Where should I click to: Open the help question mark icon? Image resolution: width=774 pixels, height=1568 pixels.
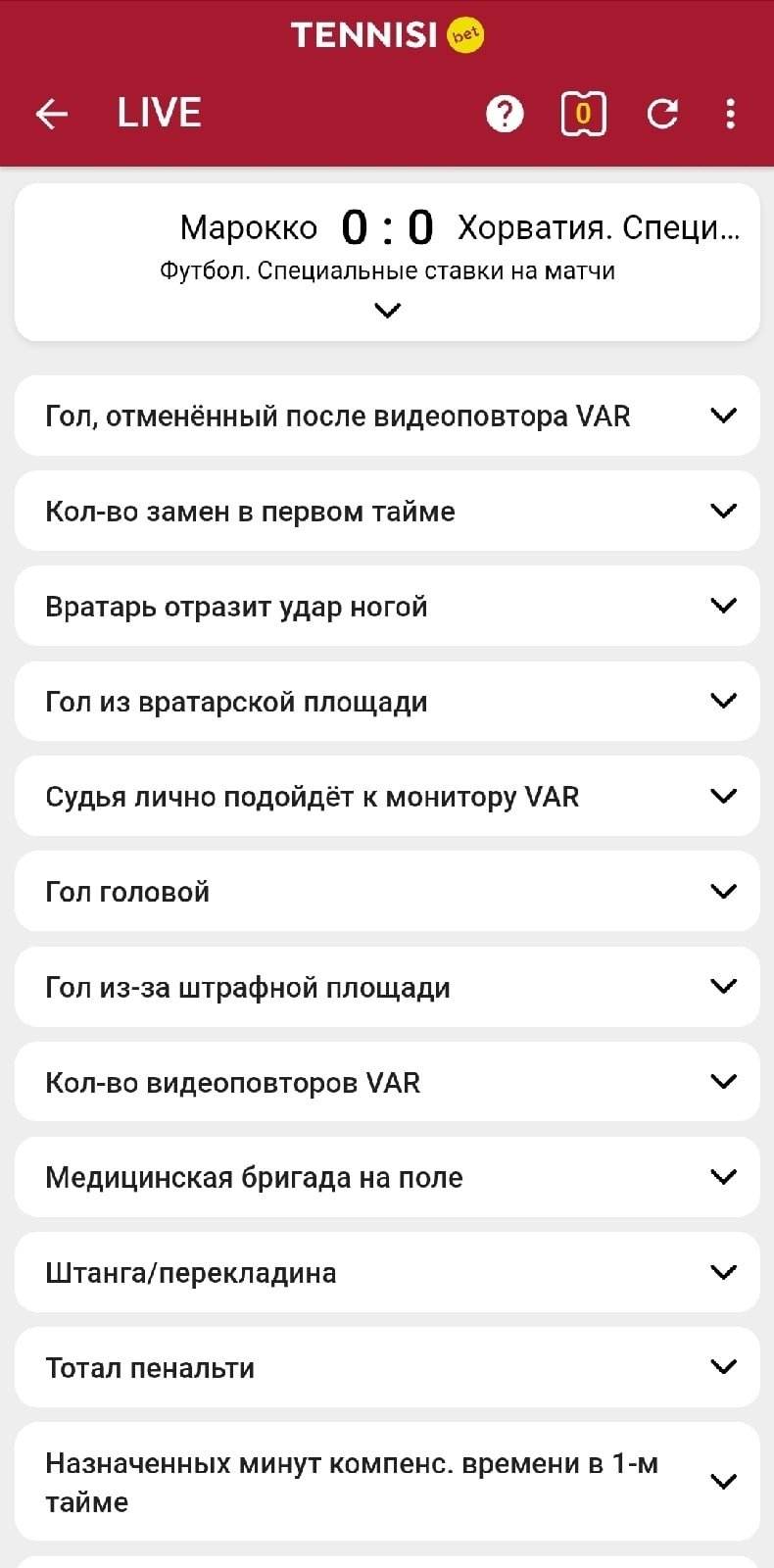click(x=505, y=114)
